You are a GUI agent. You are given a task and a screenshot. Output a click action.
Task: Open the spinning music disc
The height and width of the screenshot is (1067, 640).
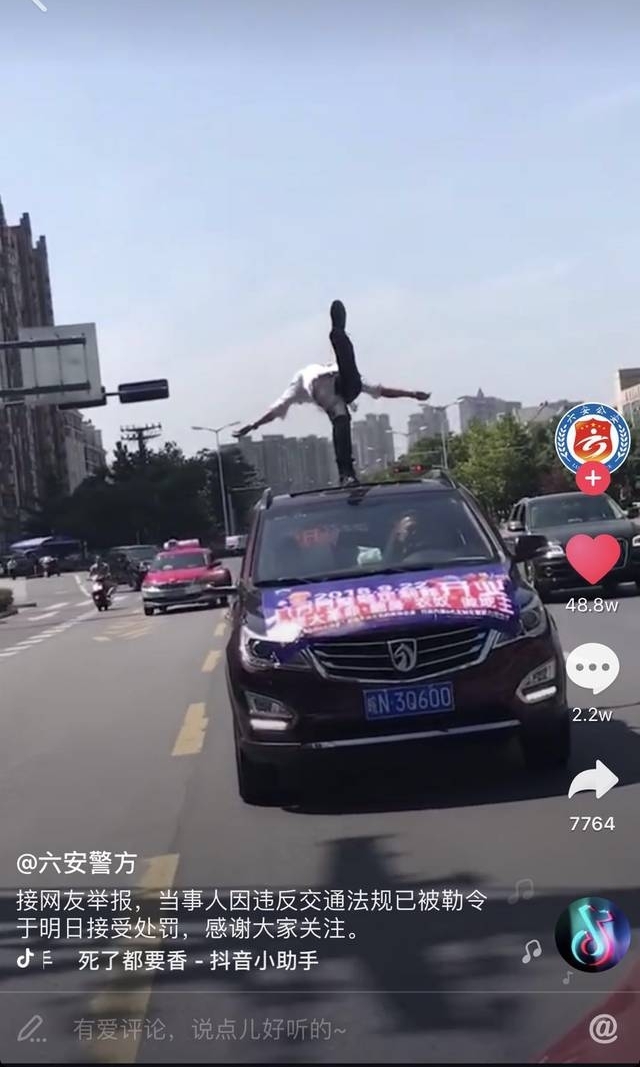592,934
